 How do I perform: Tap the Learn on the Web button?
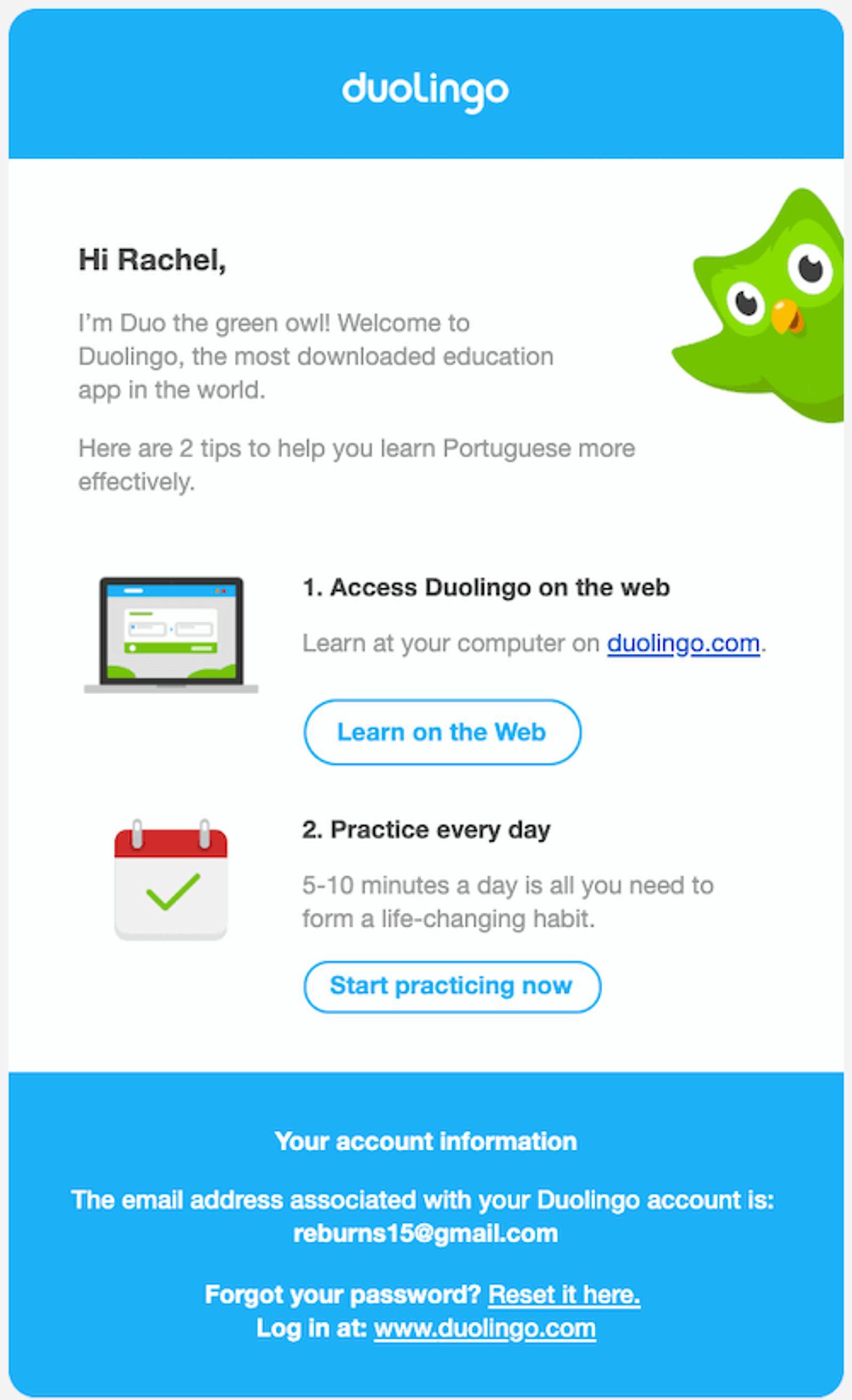point(442,732)
